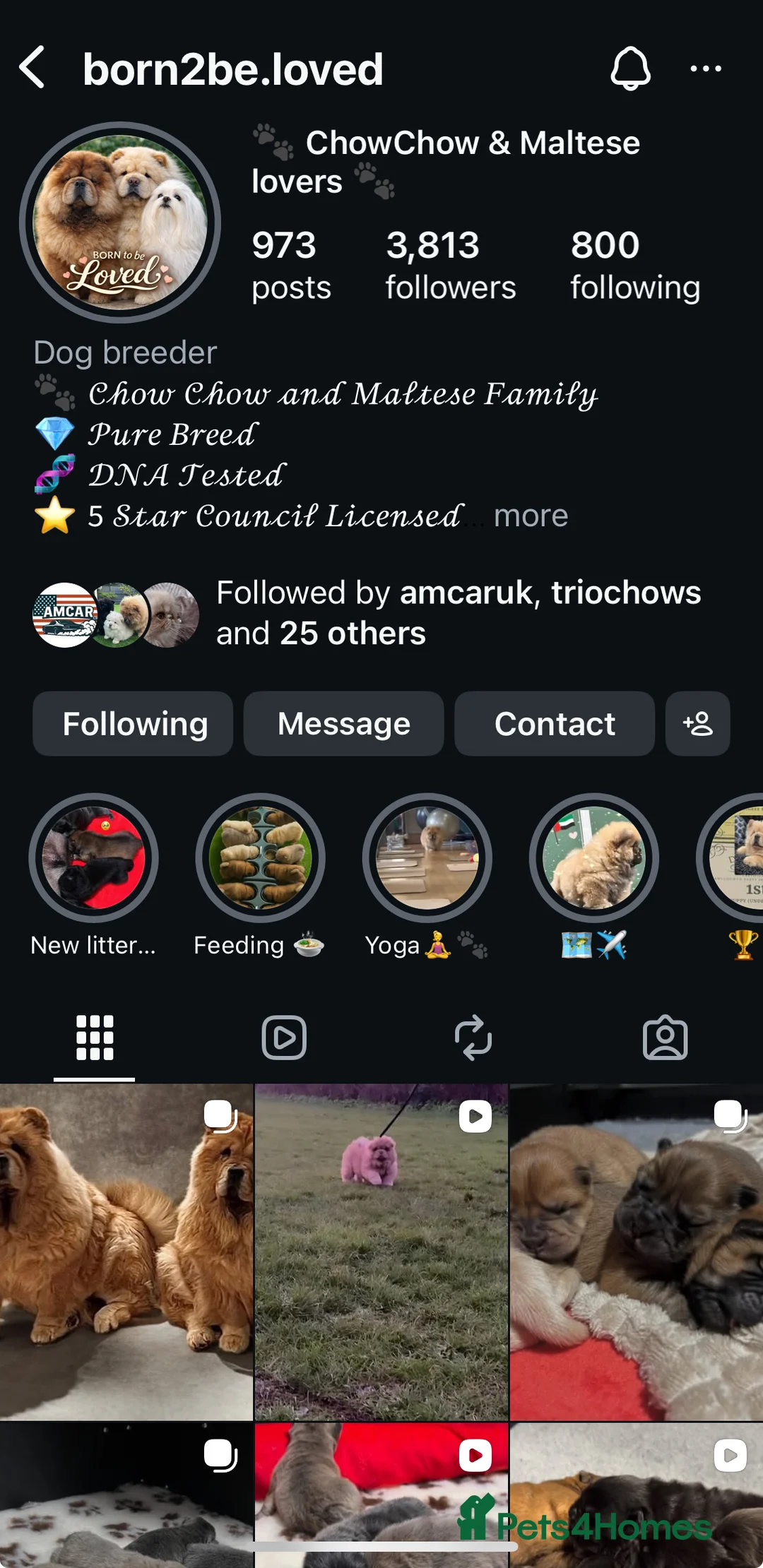Go back using the back arrow
763x1568 pixels.
click(33, 68)
